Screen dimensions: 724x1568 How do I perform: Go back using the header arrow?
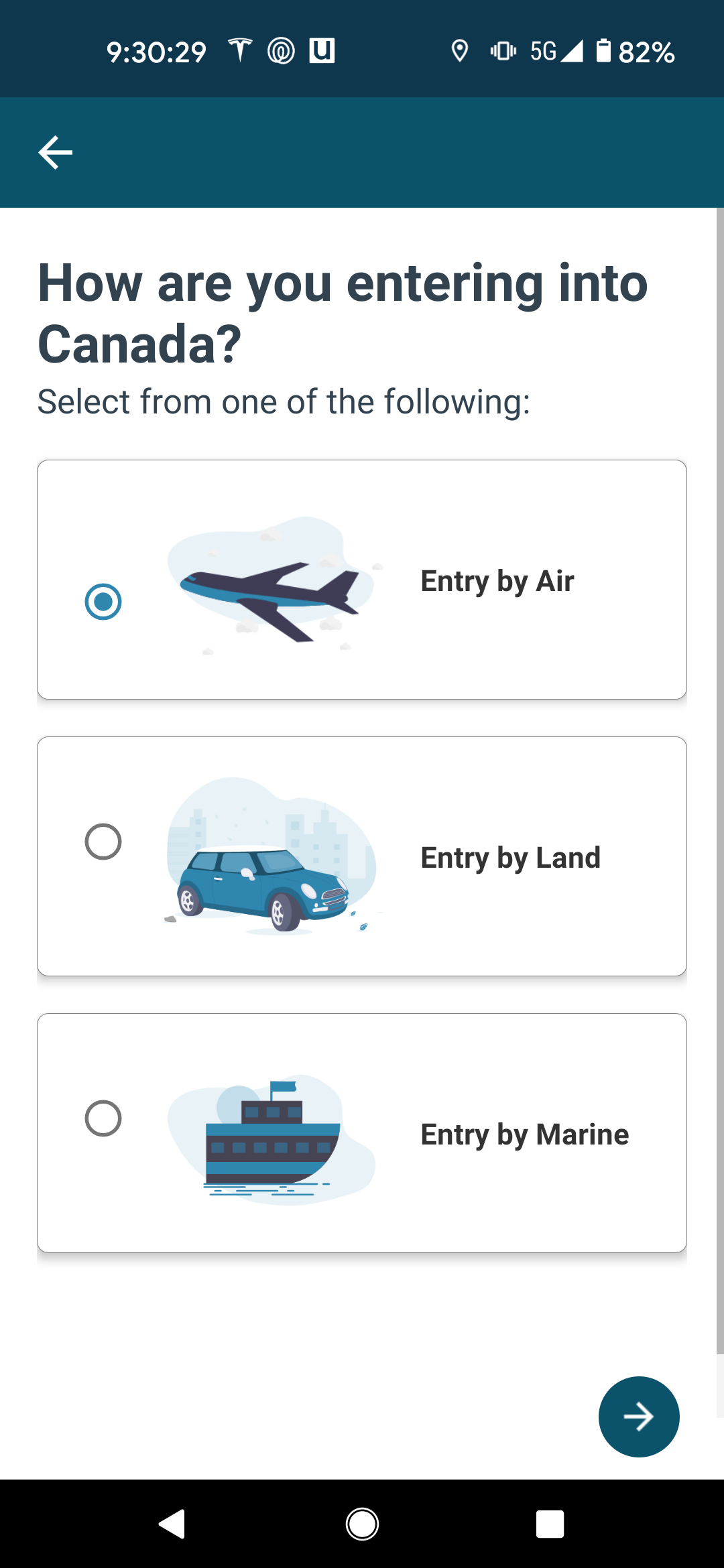click(x=56, y=152)
